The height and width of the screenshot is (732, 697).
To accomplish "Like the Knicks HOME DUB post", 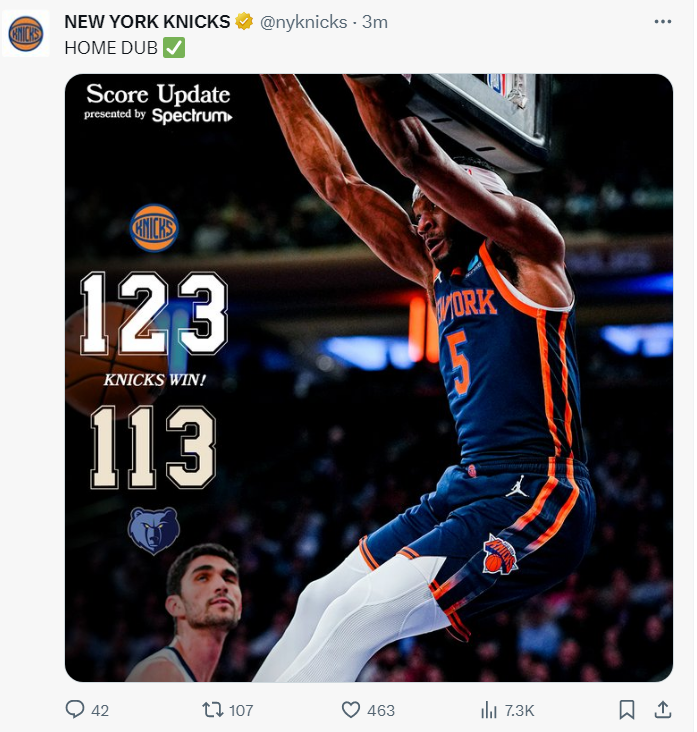I will [351, 710].
